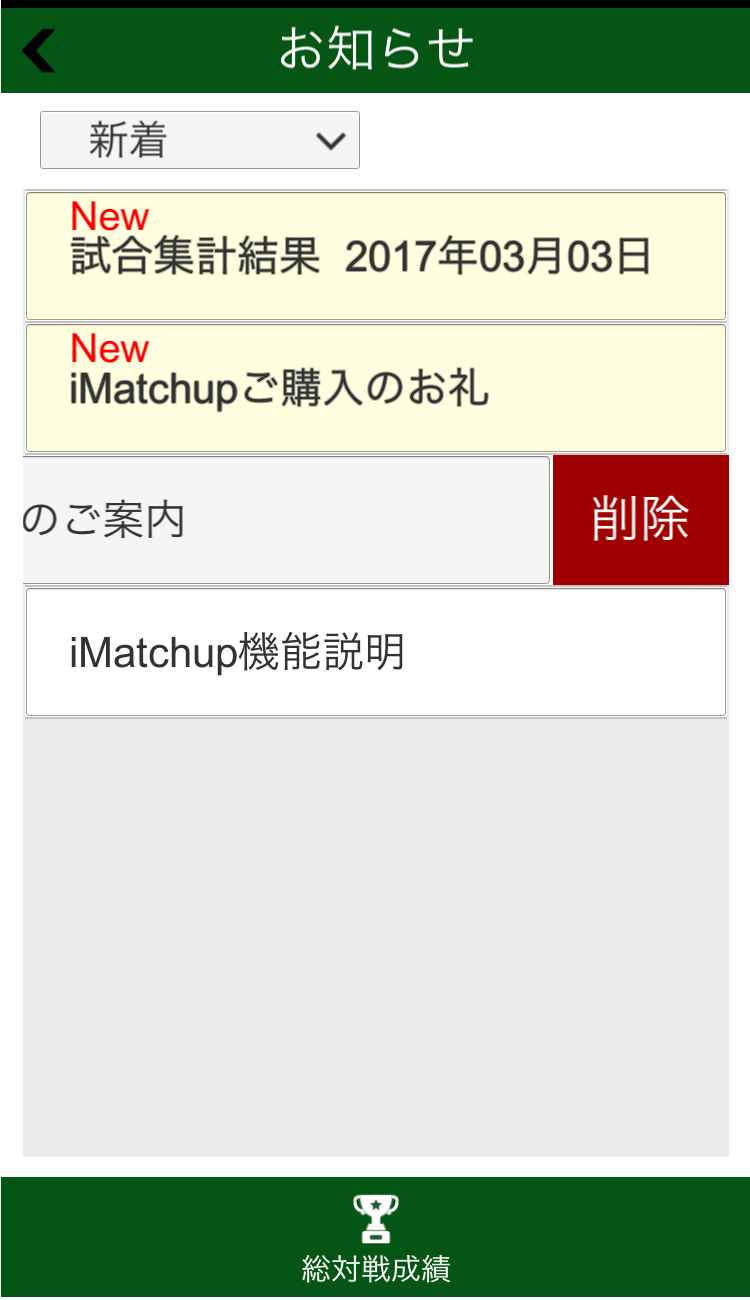Open the 新着 sort dropdown
Viewport: 750px width, 1300px height.
(x=200, y=140)
